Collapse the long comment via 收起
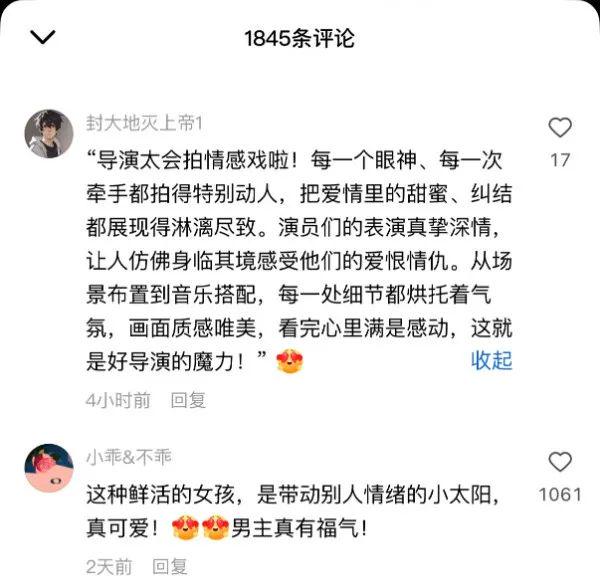Screen dimensions: 600x582 (491, 360)
